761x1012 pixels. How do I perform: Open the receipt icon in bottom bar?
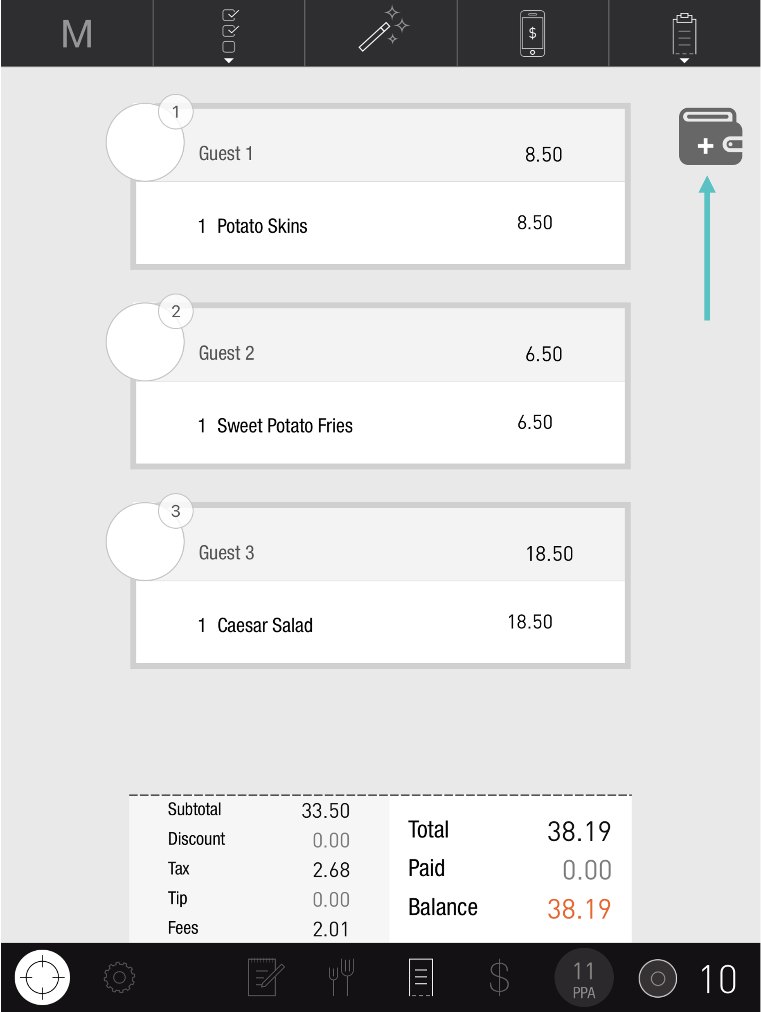click(x=422, y=977)
